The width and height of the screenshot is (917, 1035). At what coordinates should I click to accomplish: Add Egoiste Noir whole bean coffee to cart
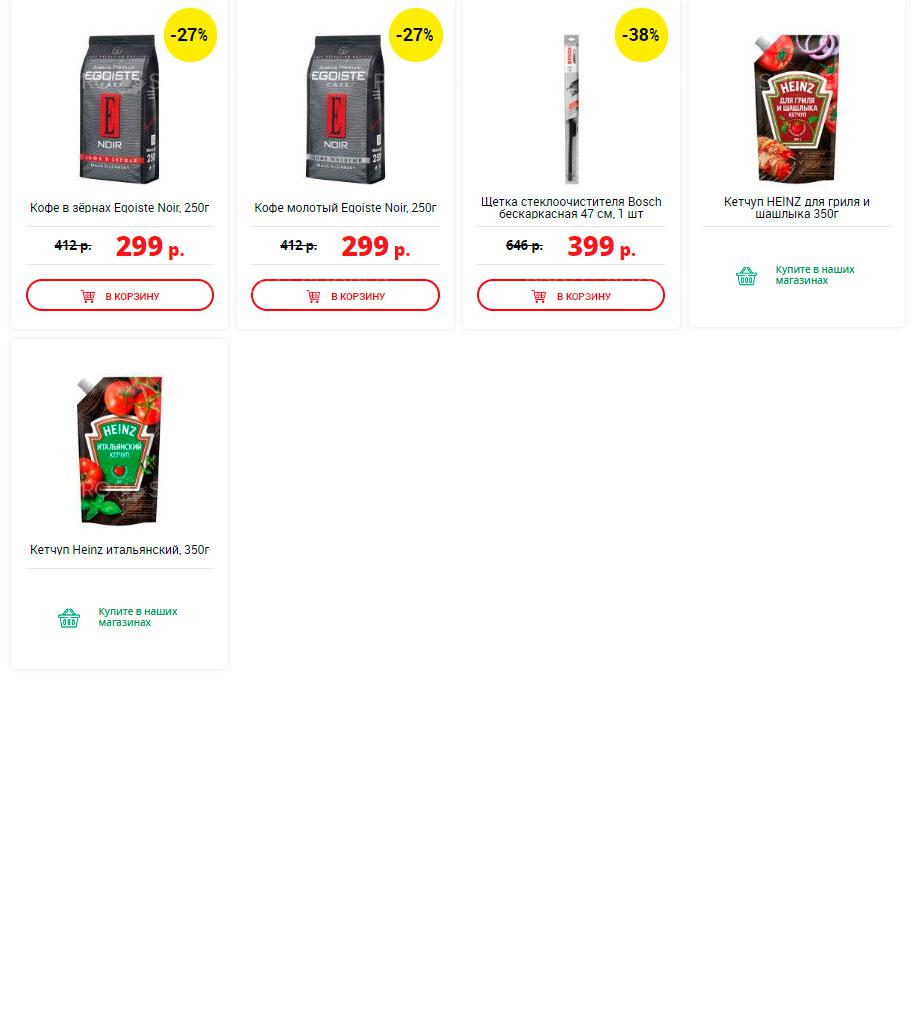[x=119, y=295]
